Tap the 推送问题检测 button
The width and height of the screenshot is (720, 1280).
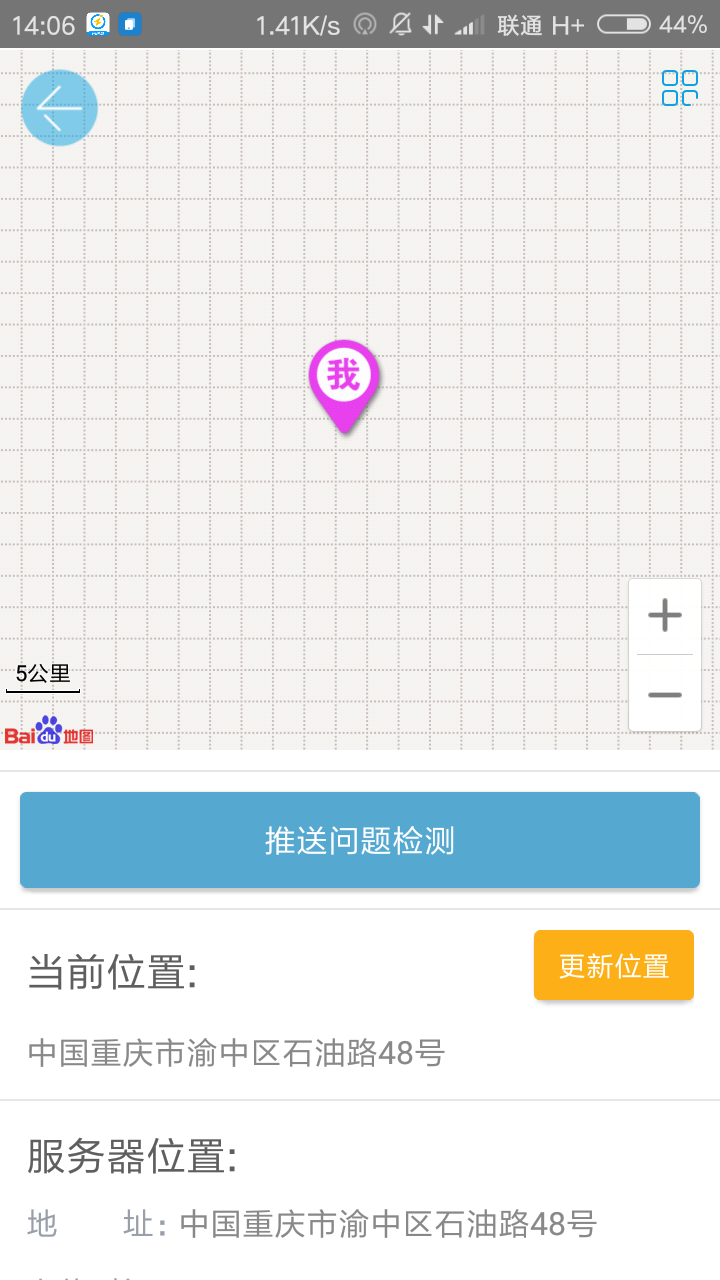(360, 840)
